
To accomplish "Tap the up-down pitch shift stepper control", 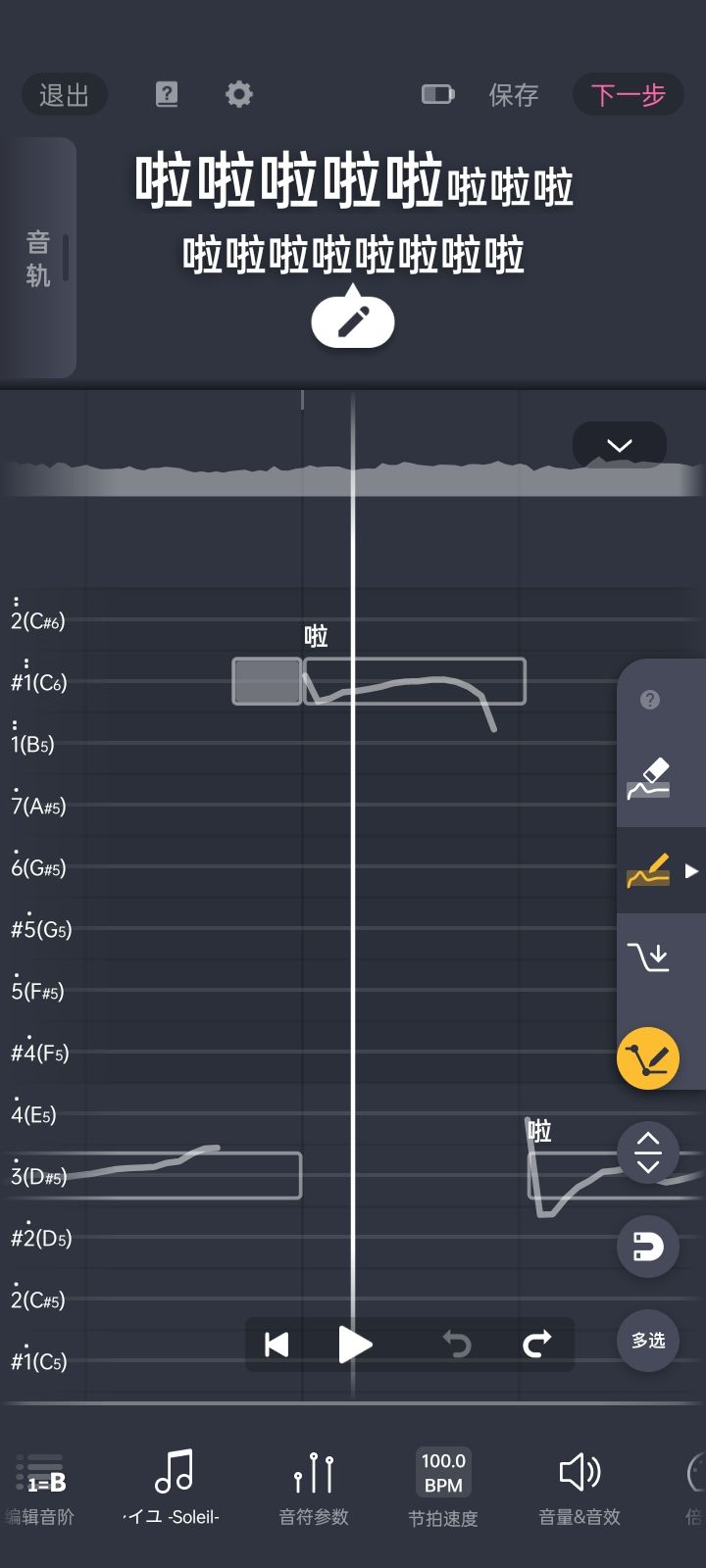I will click(646, 1152).
